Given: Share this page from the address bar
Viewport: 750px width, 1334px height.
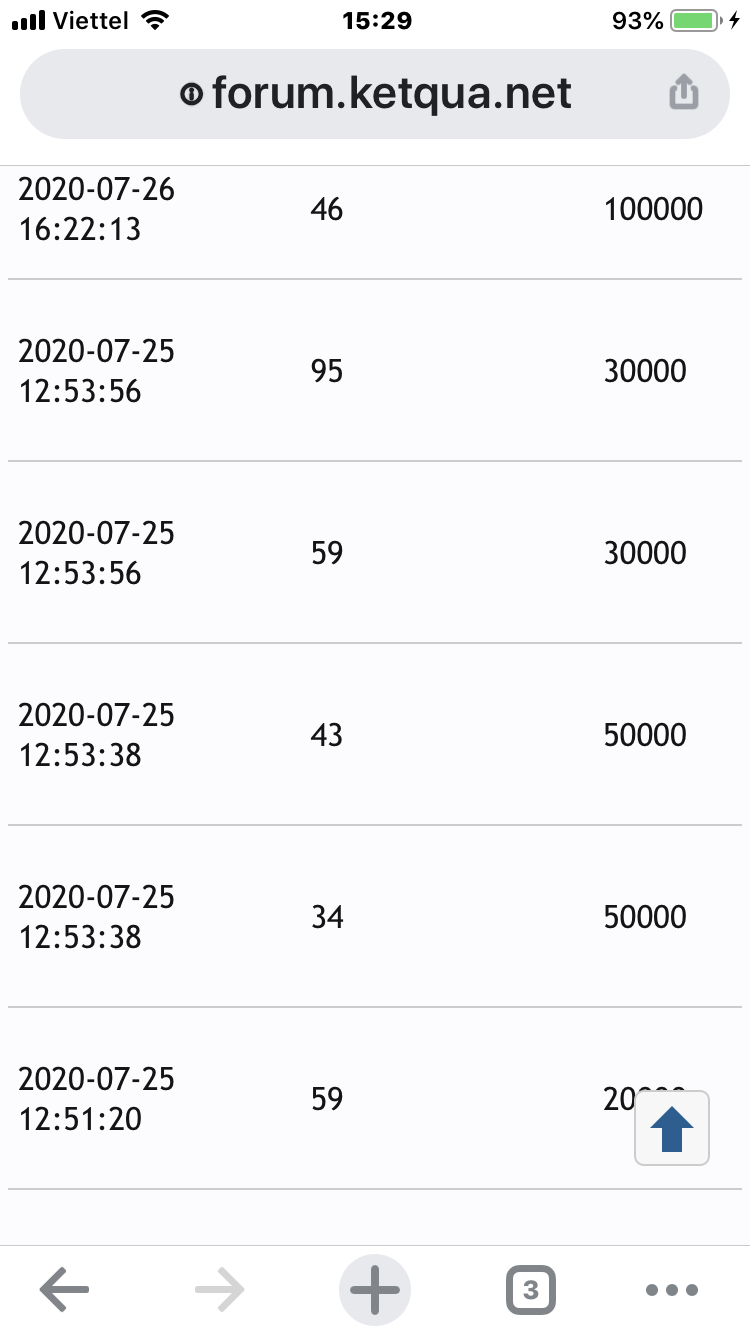Looking at the screenshot, I should click(x=683, y=94).
